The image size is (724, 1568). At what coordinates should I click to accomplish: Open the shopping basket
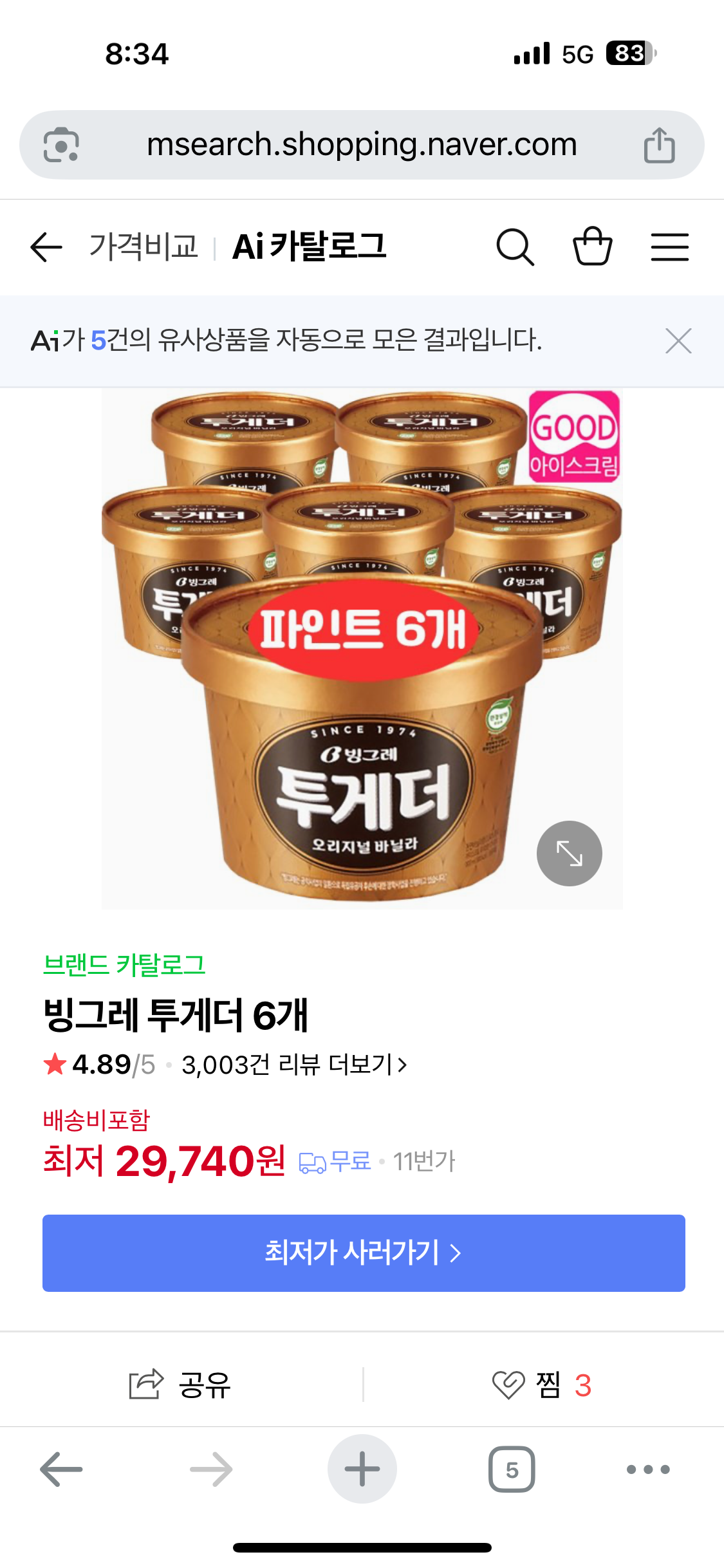[593, 246]
